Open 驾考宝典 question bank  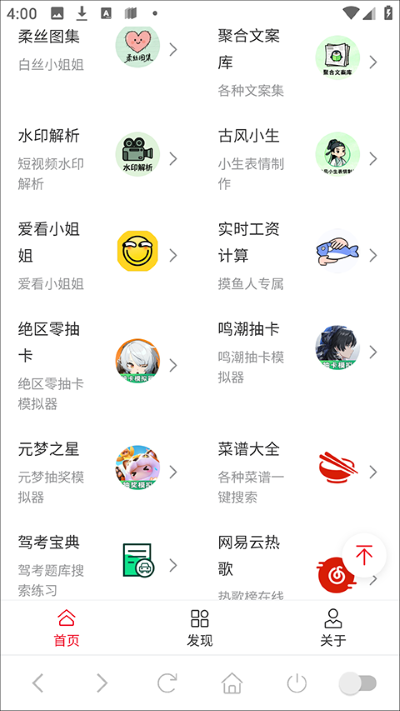(x=98, y=565)
